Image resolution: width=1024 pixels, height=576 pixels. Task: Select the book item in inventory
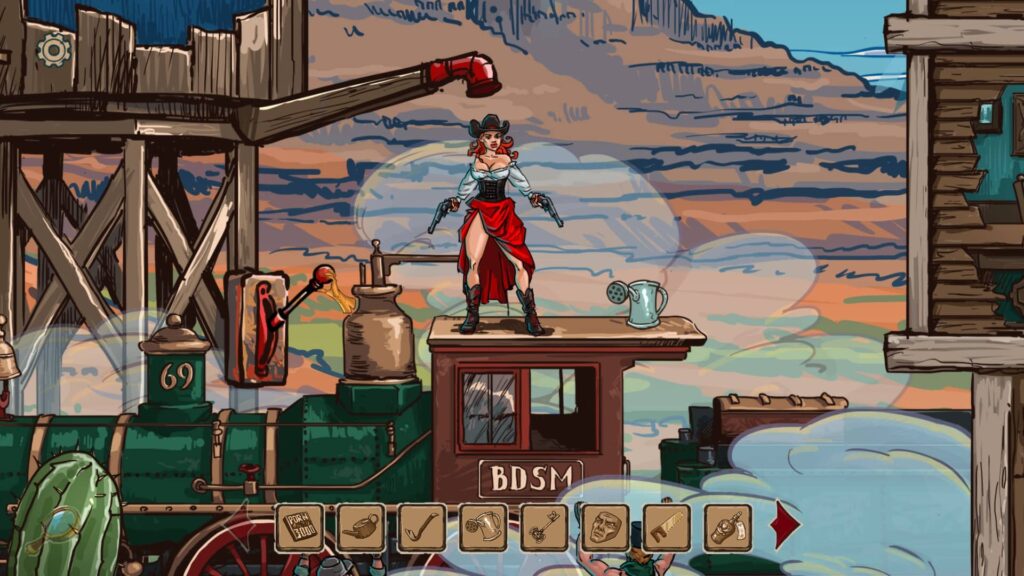(299, 527)
